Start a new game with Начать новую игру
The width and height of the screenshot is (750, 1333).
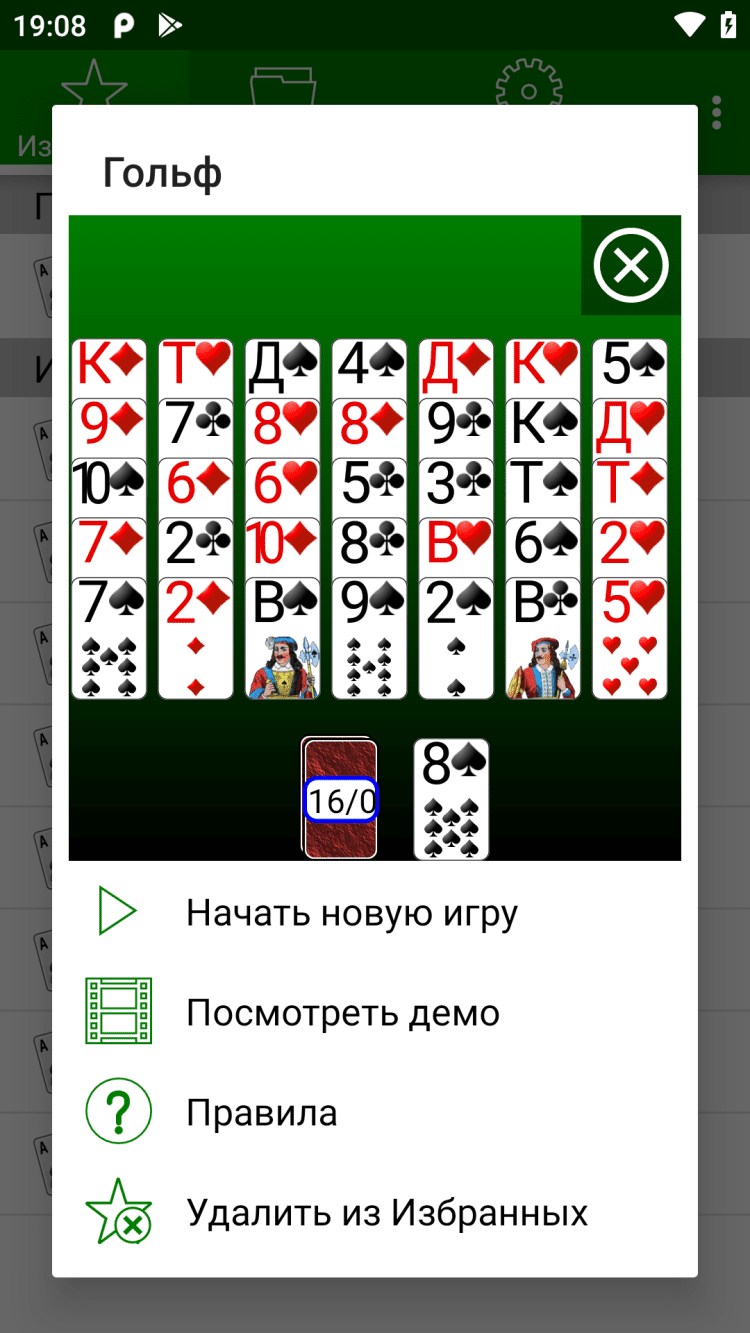point(352,913)
